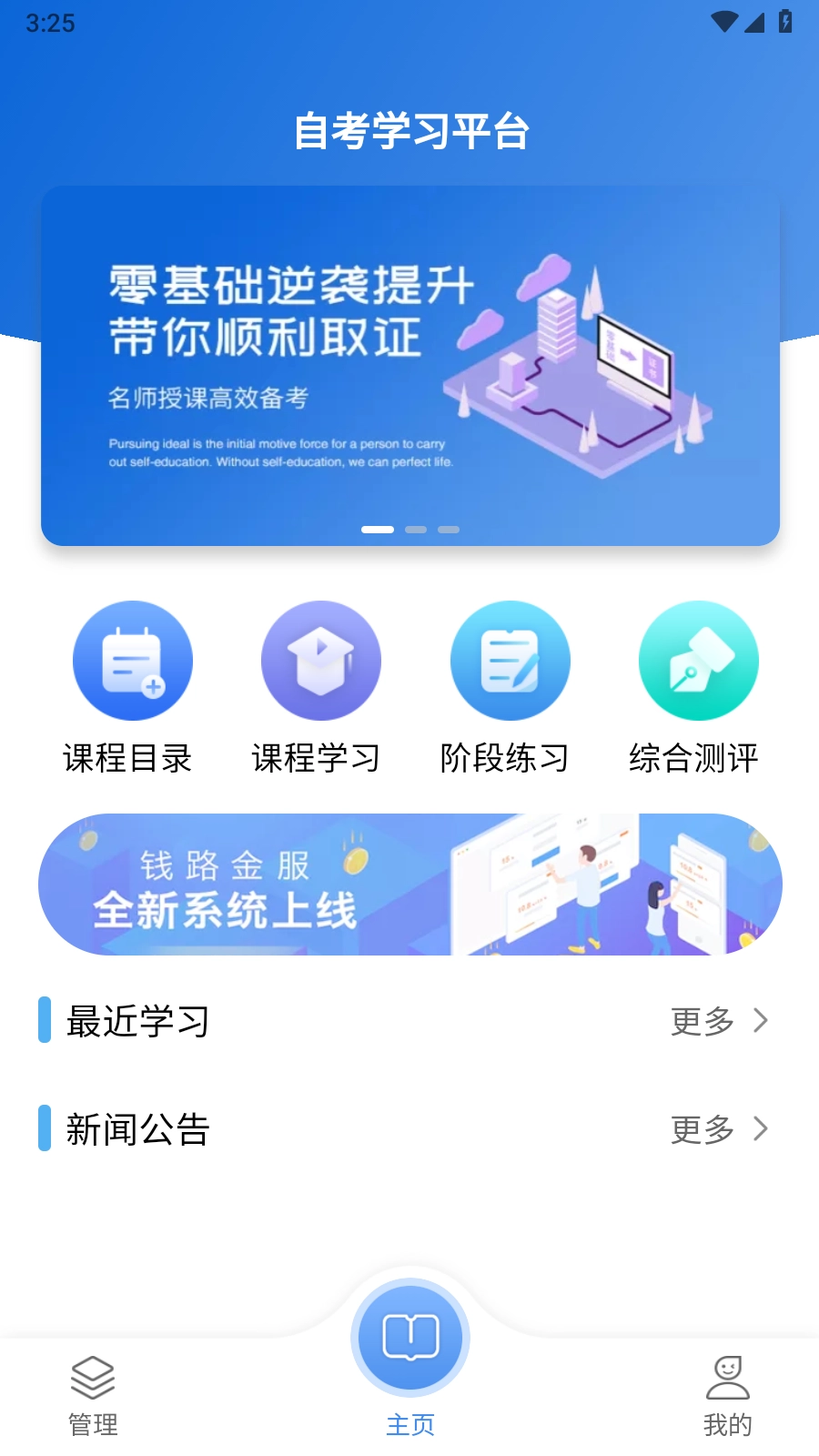The height and width of the screenshot is (1456, 819).
Task: Switch to the 我的 profile tab
Action: pos(727,1396)
